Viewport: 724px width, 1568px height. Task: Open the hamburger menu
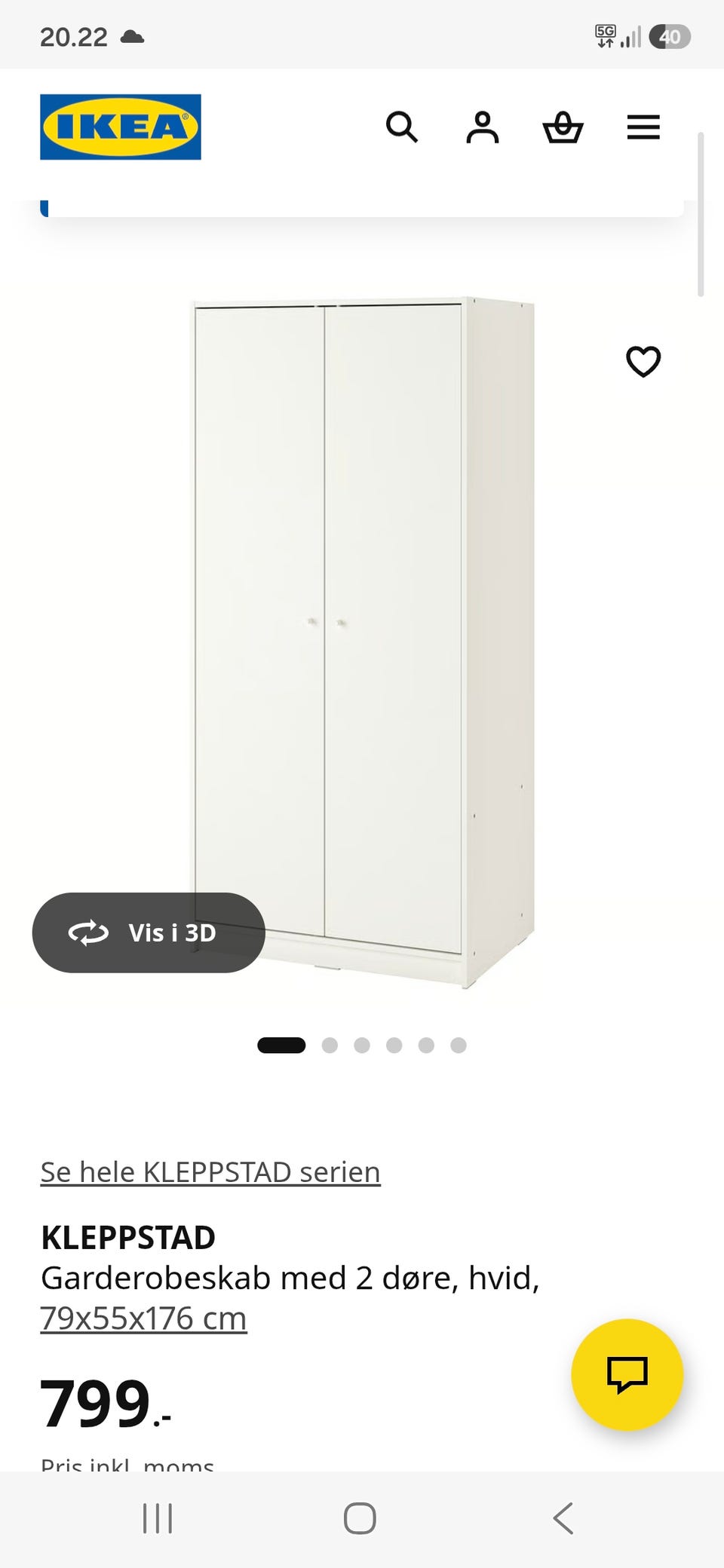click(643, 127)
